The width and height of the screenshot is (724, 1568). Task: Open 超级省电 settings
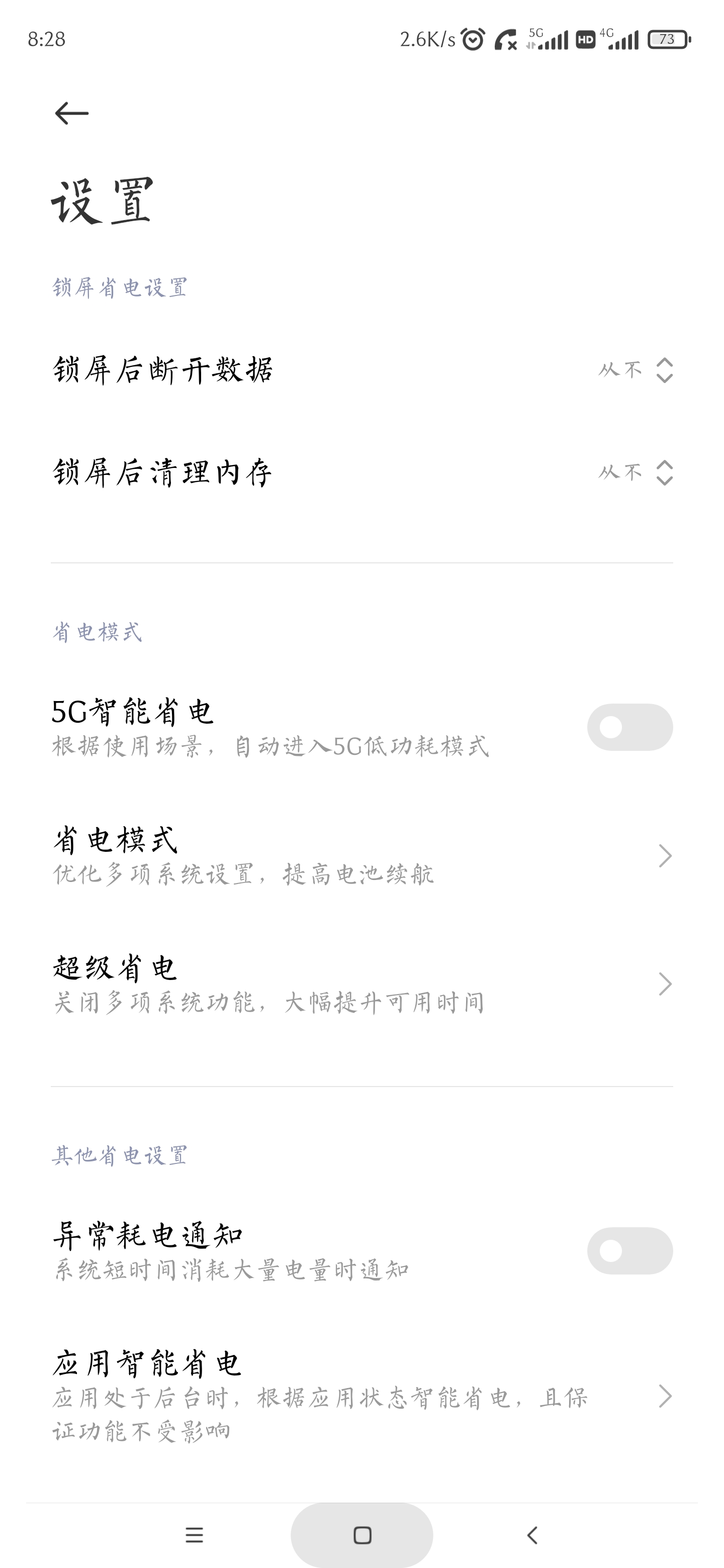(x=361, y=984)
